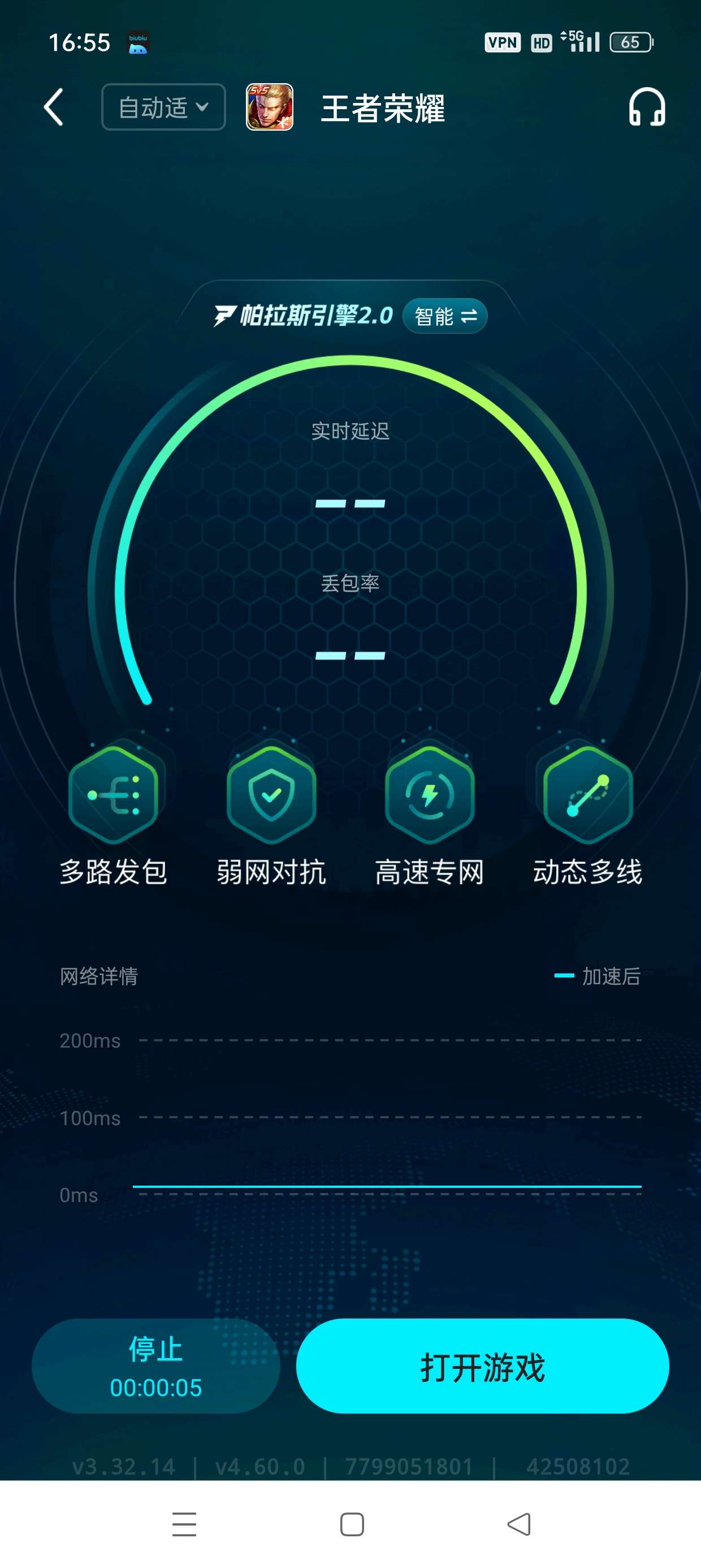Open the 自动适 dropdown

pos(163,107)
